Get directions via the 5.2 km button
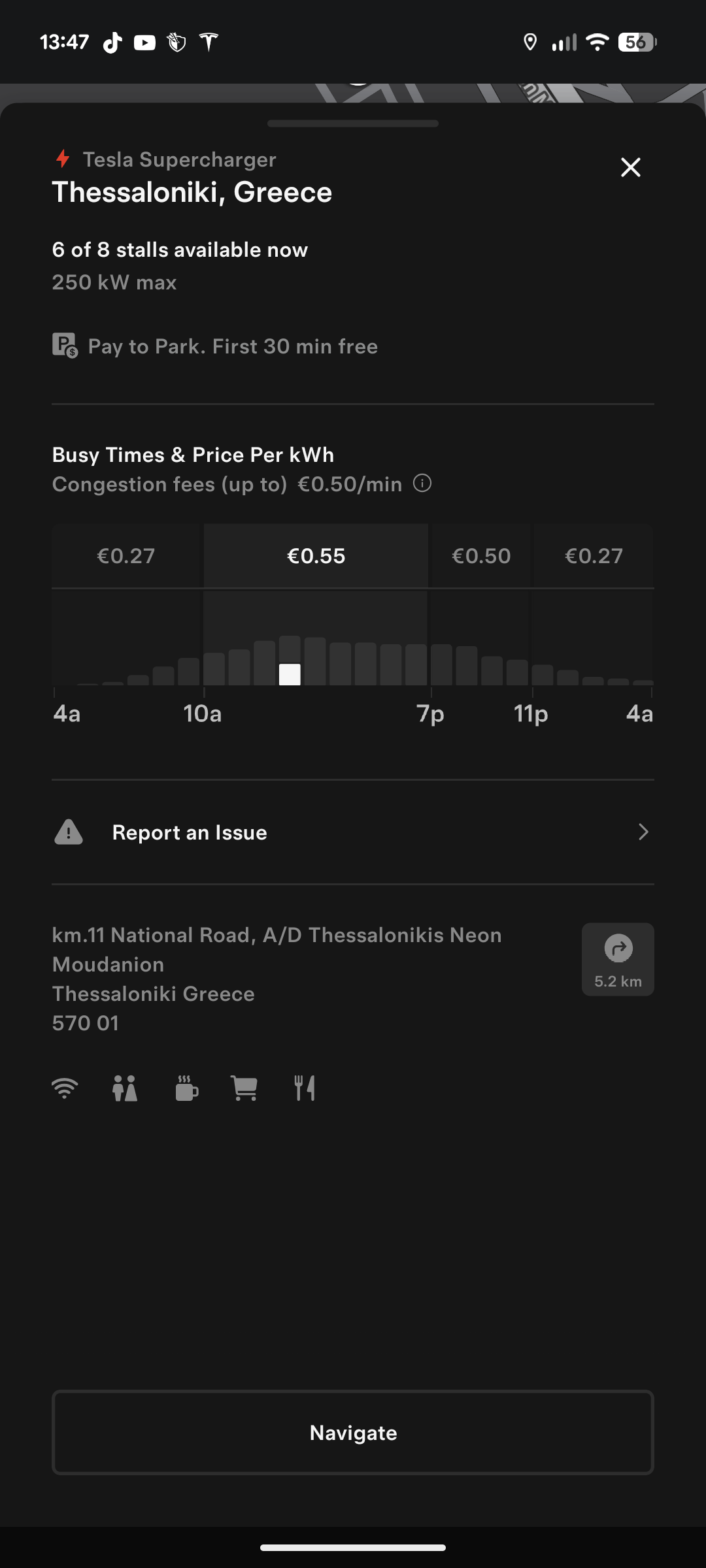The height and width of the screenshot is (1568, 706). [x=618, y=959]
